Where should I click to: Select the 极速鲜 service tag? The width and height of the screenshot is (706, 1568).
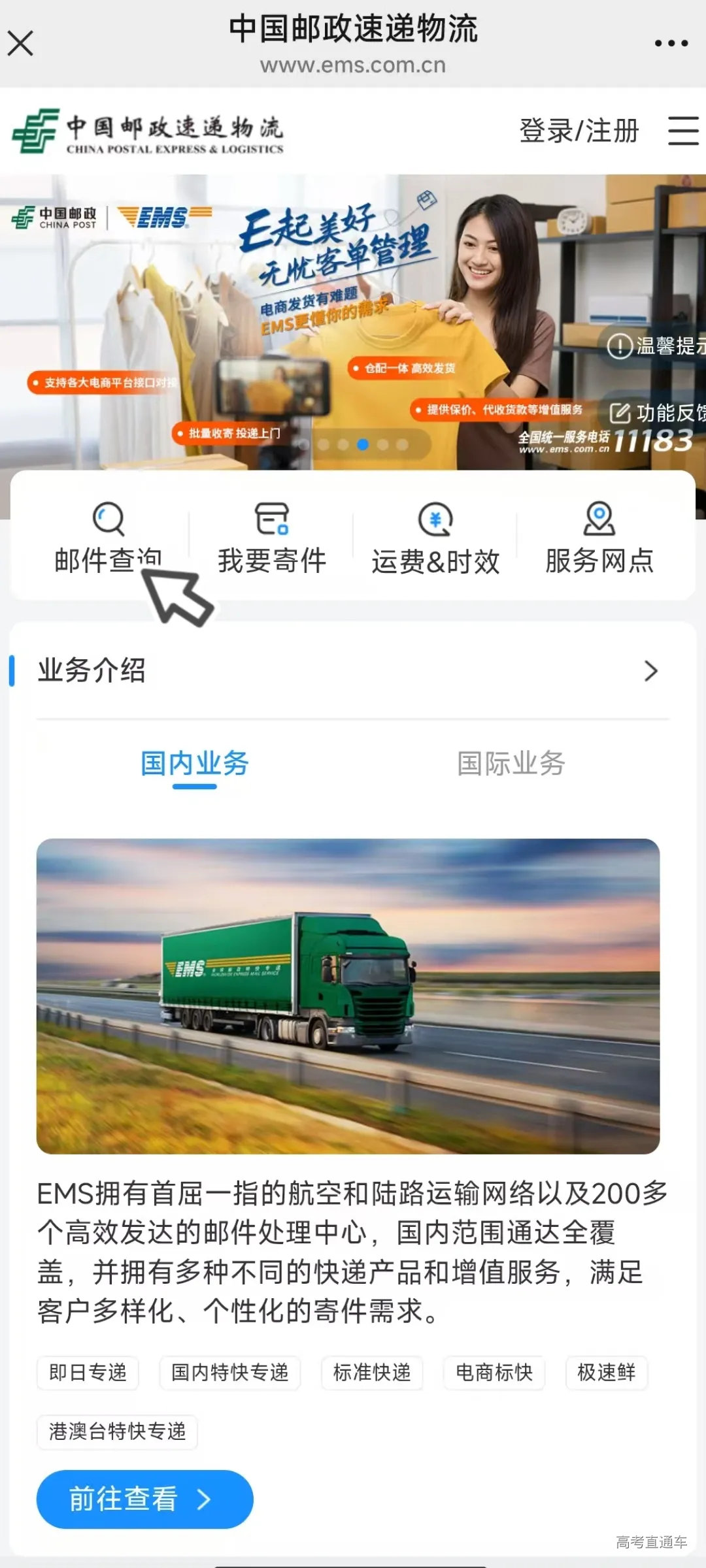(x=605, y=1373)
